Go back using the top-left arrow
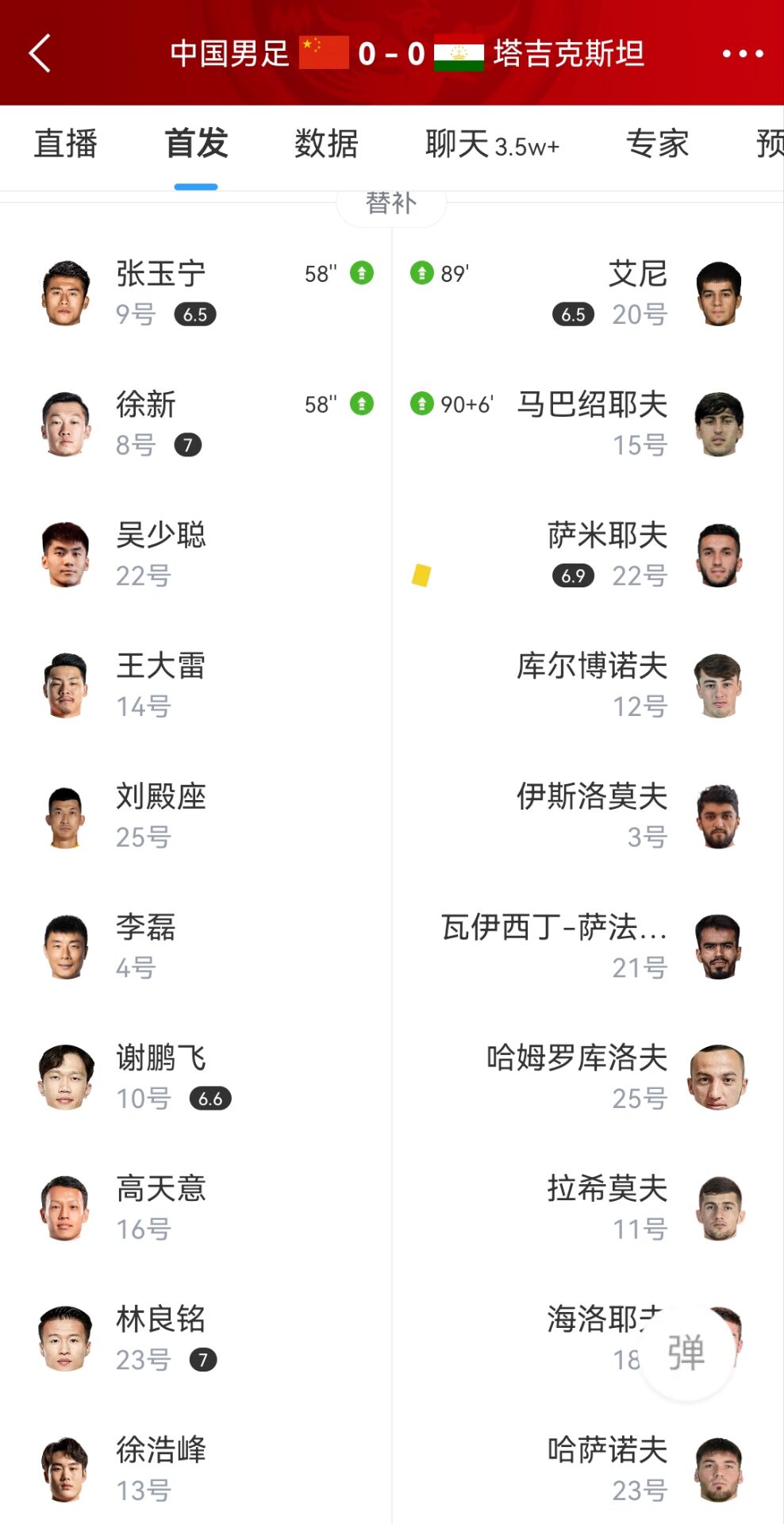This screenshot has width=784, height=1524. click(40, 54)
